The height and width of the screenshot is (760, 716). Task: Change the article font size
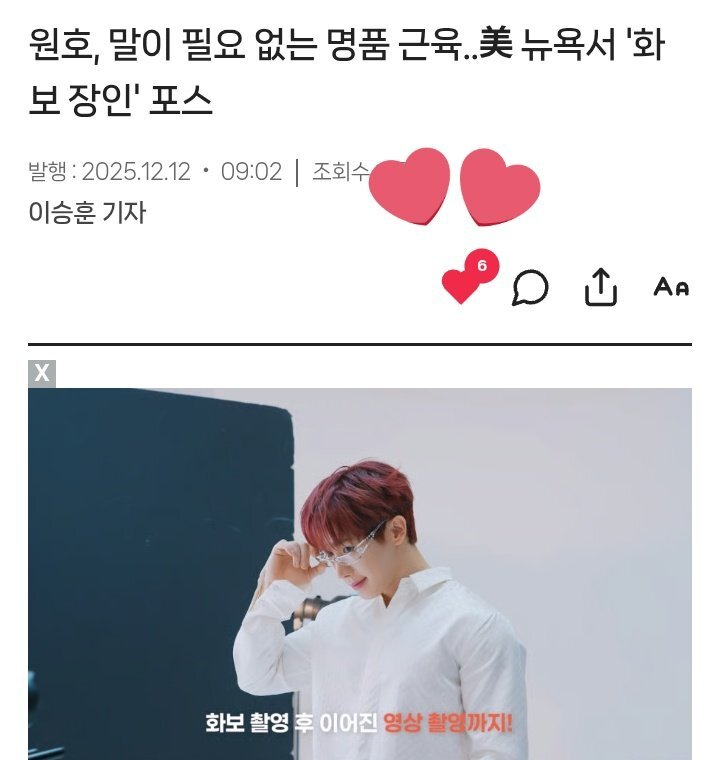point(671,287)
